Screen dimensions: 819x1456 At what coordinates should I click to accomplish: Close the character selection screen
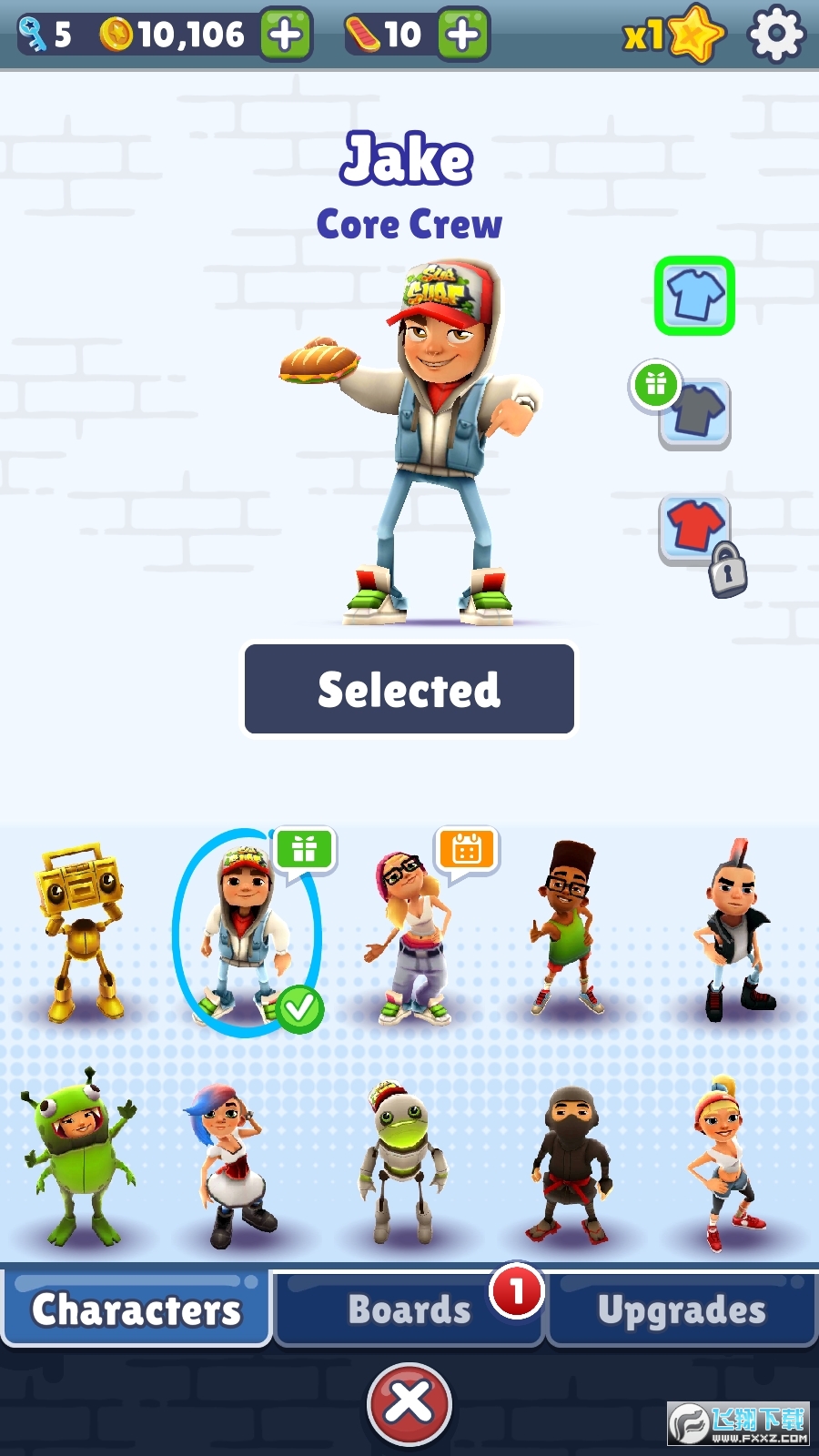pos(409,1404)
